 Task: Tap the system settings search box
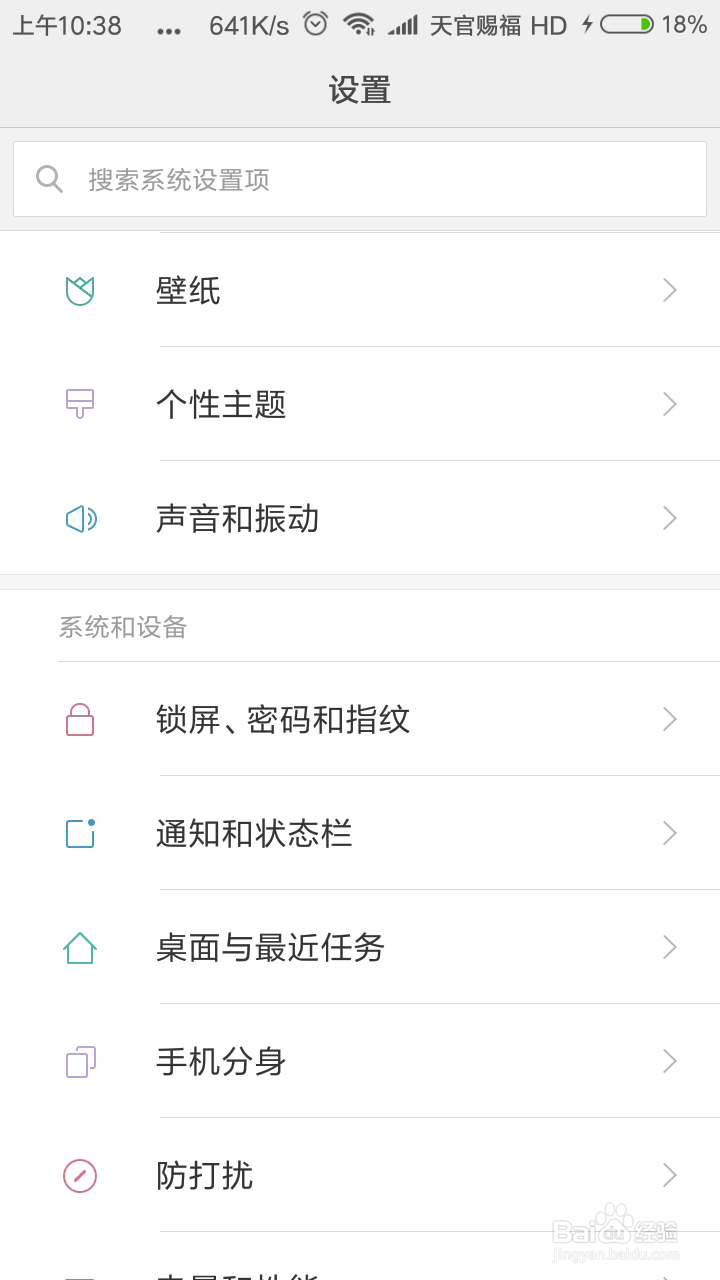360,180
